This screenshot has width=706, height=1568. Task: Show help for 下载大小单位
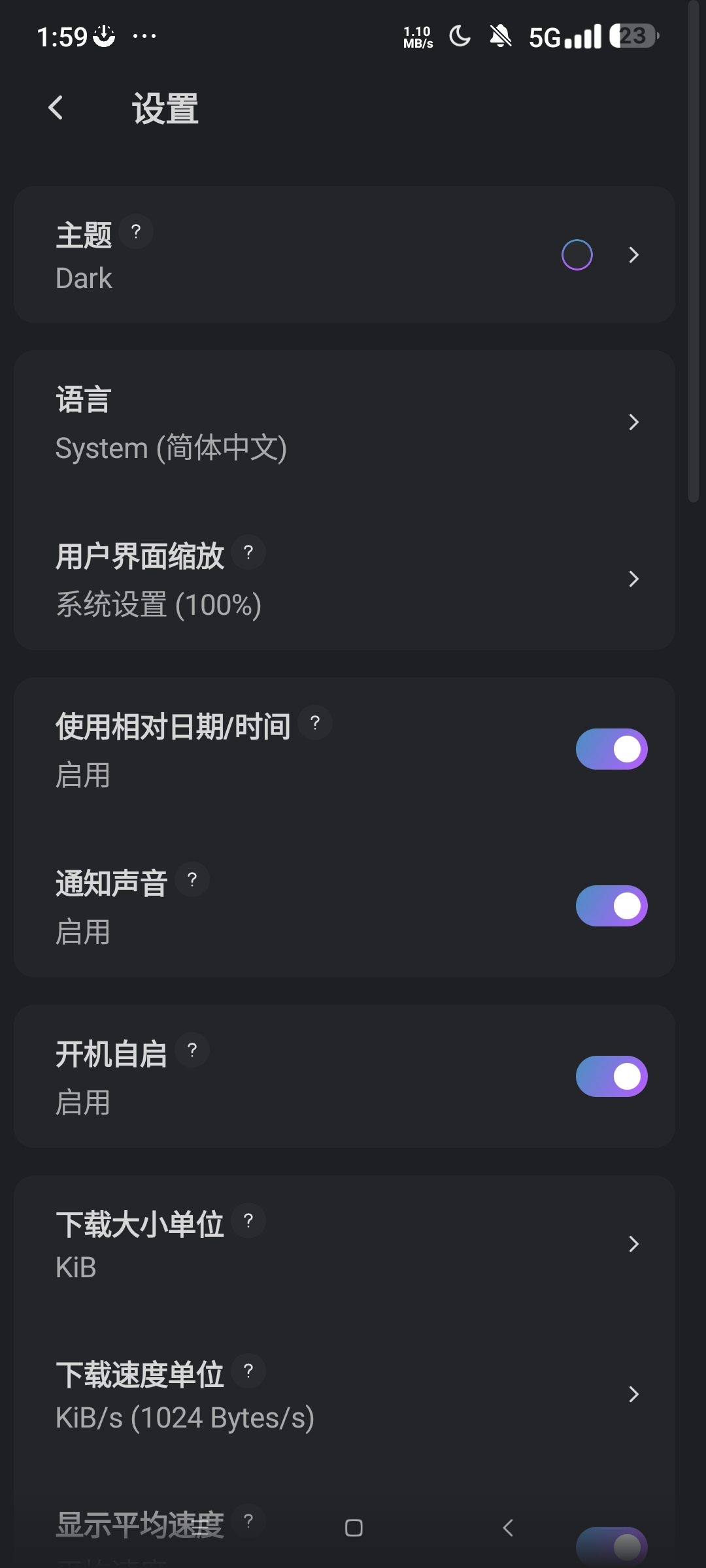click(248, 1220)
